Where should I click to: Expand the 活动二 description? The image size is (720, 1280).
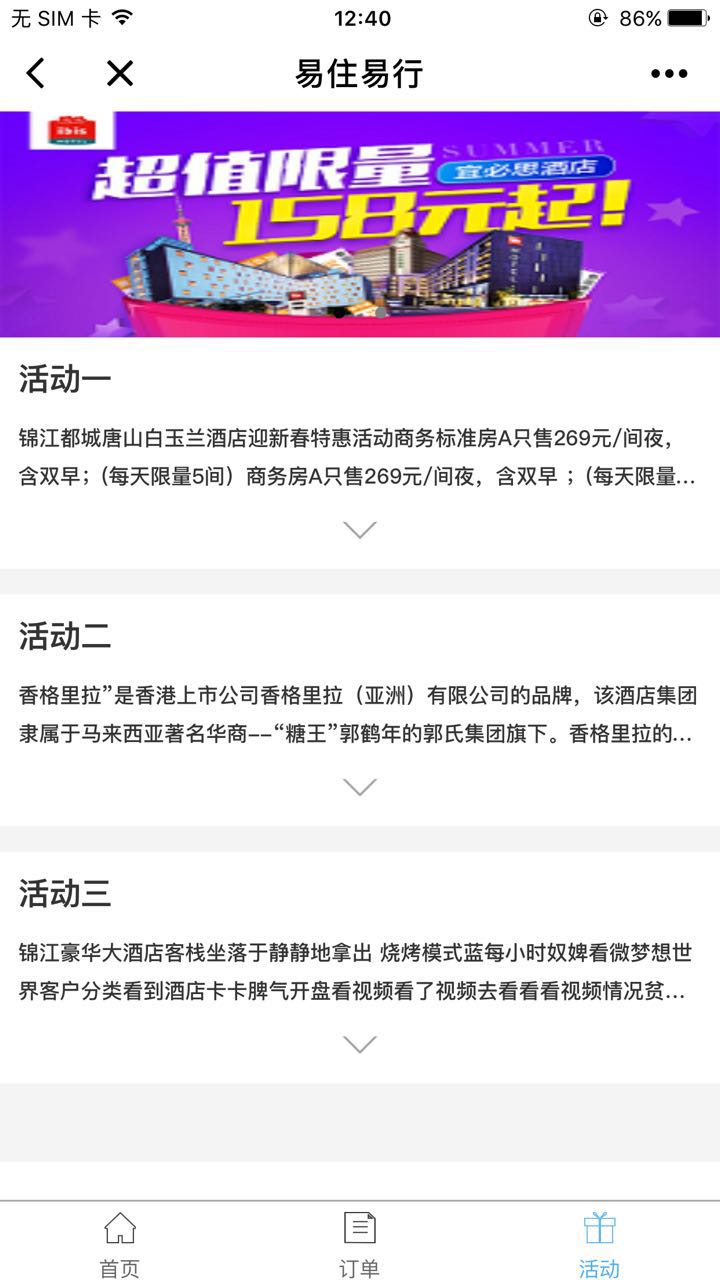point(360,787)
